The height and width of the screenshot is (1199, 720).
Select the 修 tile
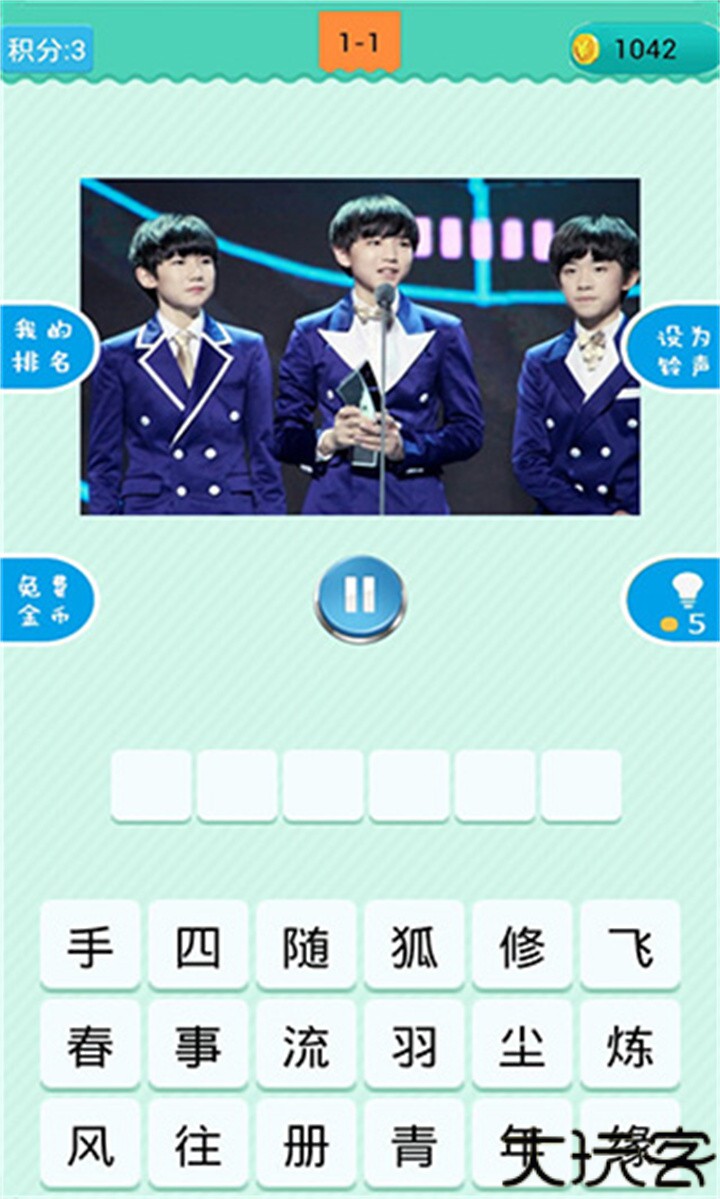point(522,945)
